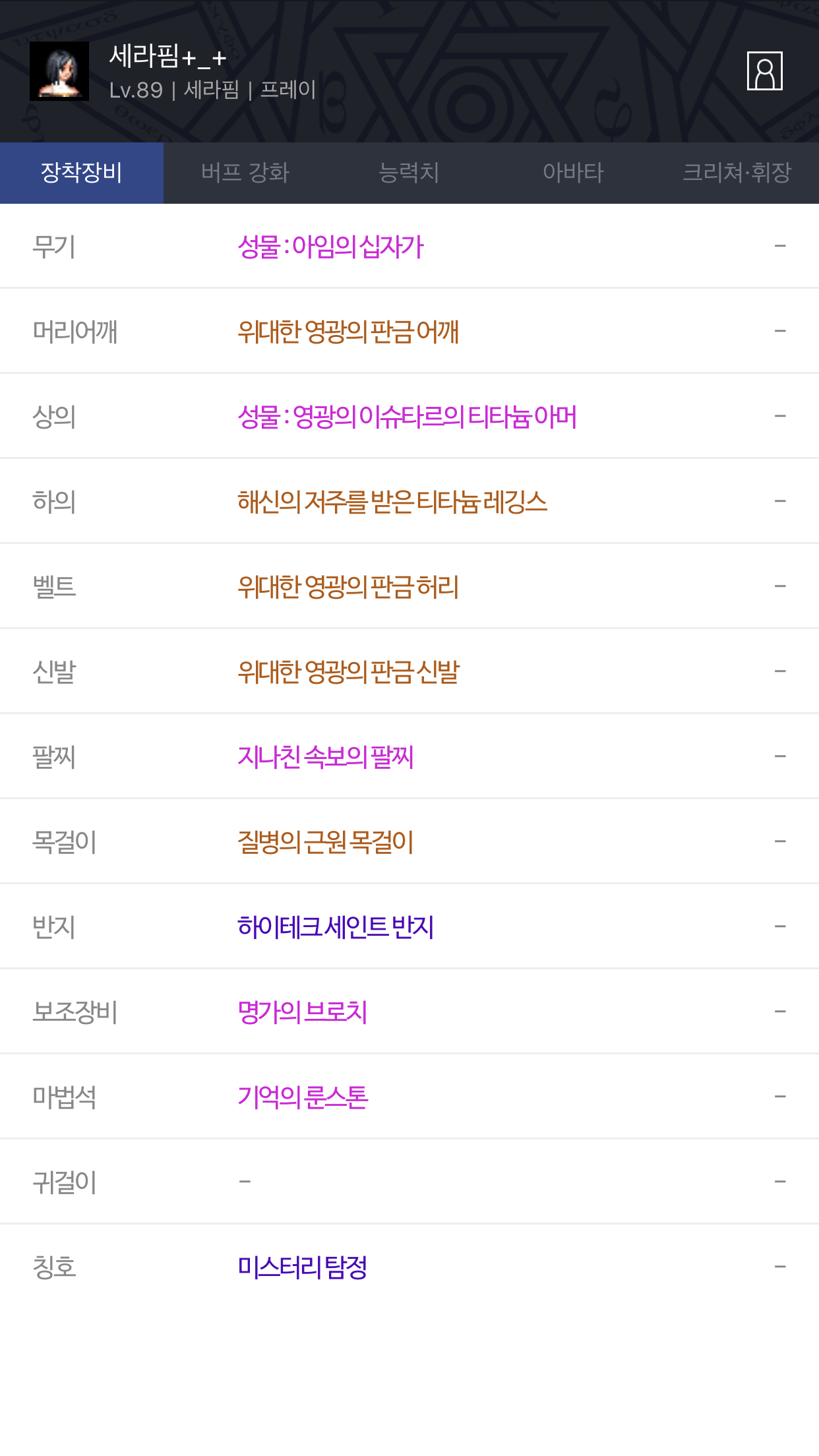Open the character profile icon

pos(764,71)
